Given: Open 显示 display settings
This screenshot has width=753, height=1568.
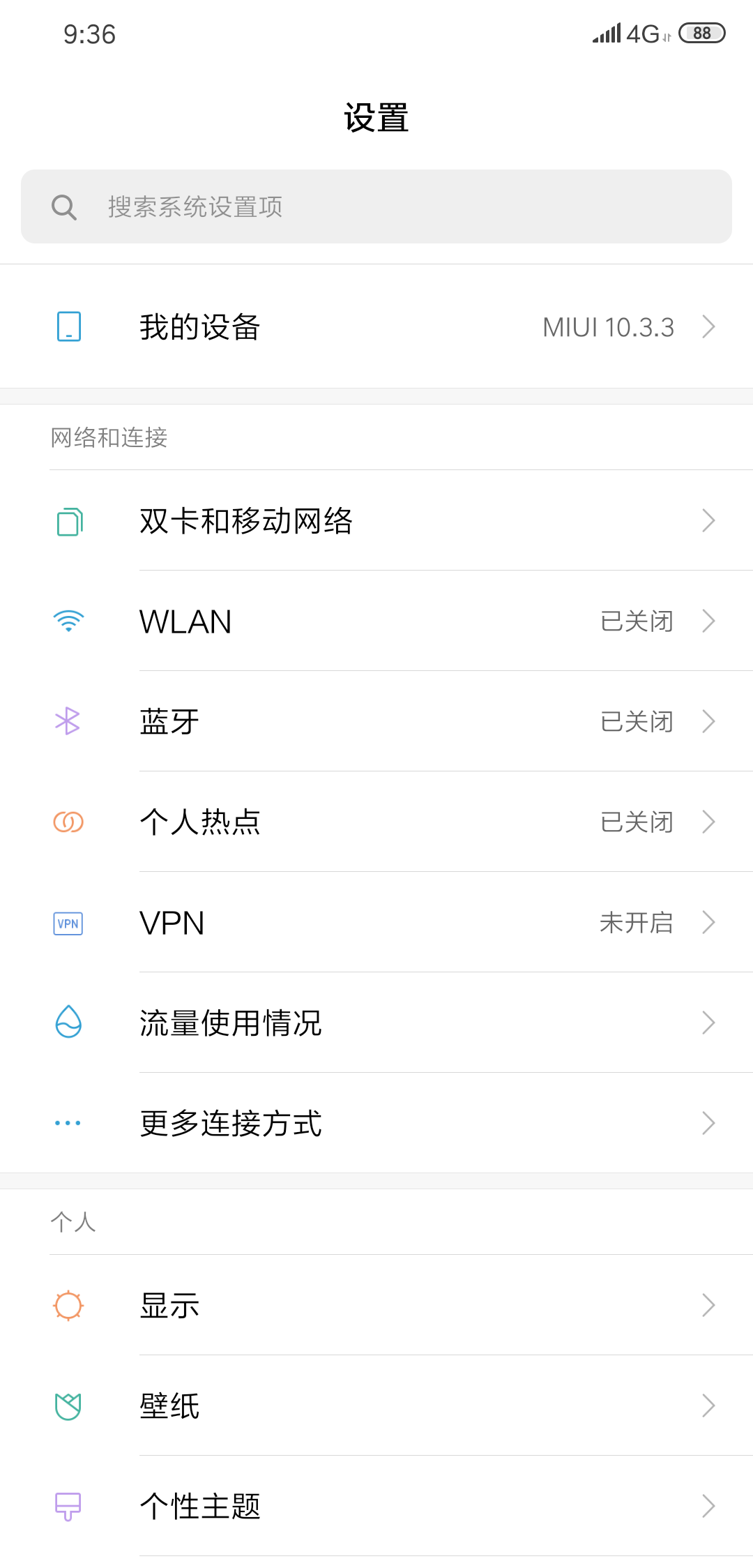Looking at the screenshot, I should [x=376, y=1305].
